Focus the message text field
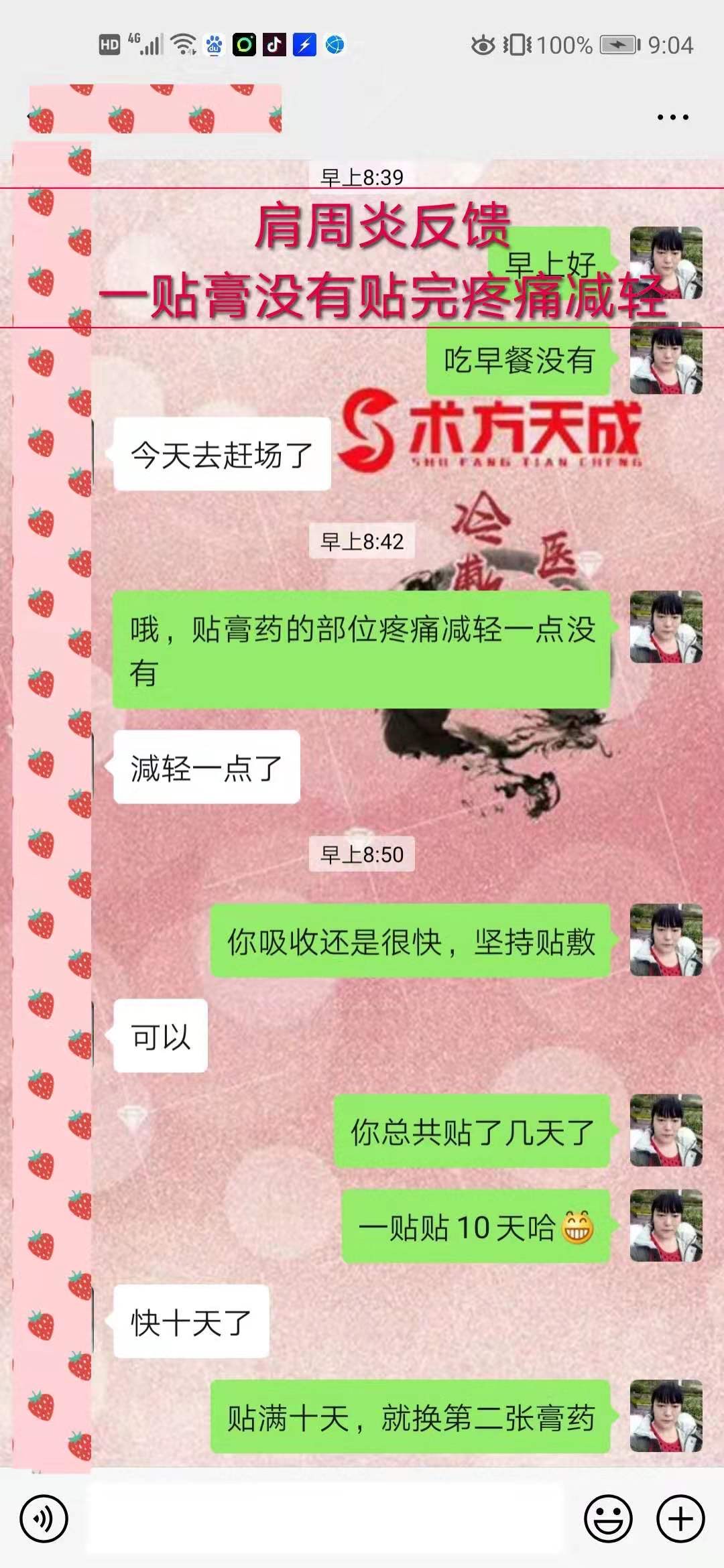 [x=325, y=1519]
